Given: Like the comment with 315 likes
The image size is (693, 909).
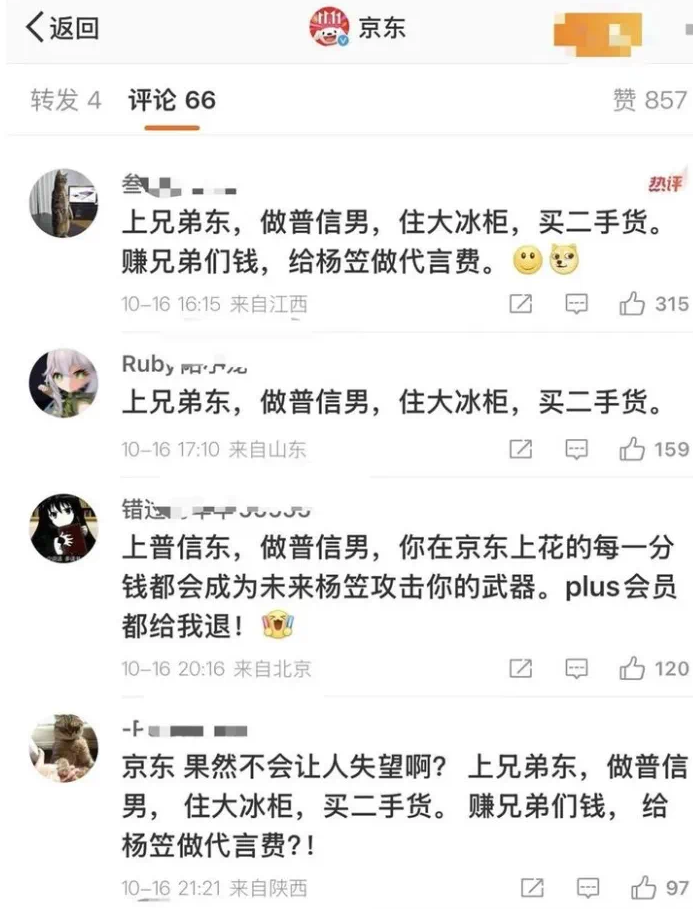Looking at the screenshot, I should coord(632,304).
